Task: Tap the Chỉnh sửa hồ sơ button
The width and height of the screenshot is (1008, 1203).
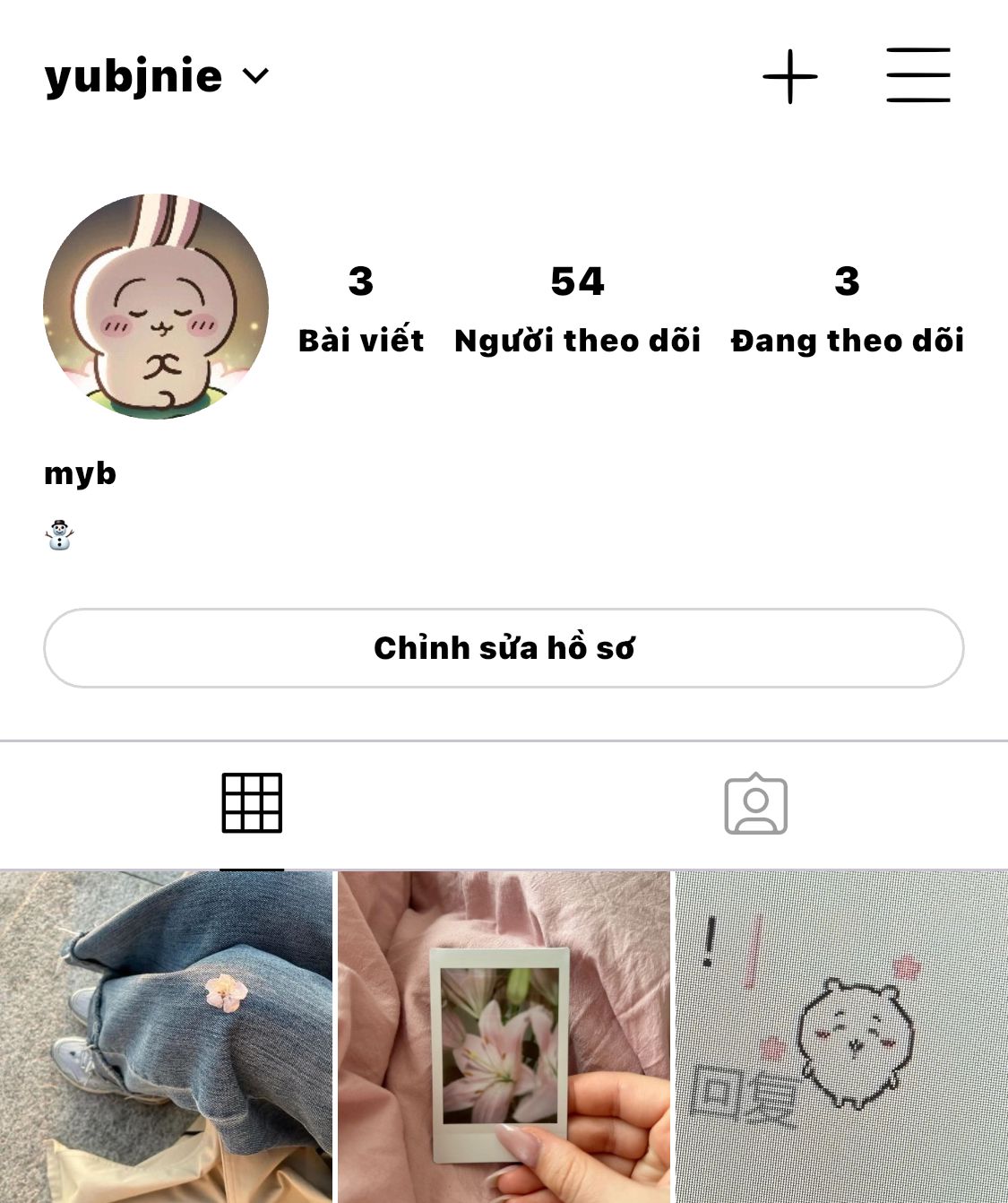Action: pyautogui.click(x=504, y=648)
